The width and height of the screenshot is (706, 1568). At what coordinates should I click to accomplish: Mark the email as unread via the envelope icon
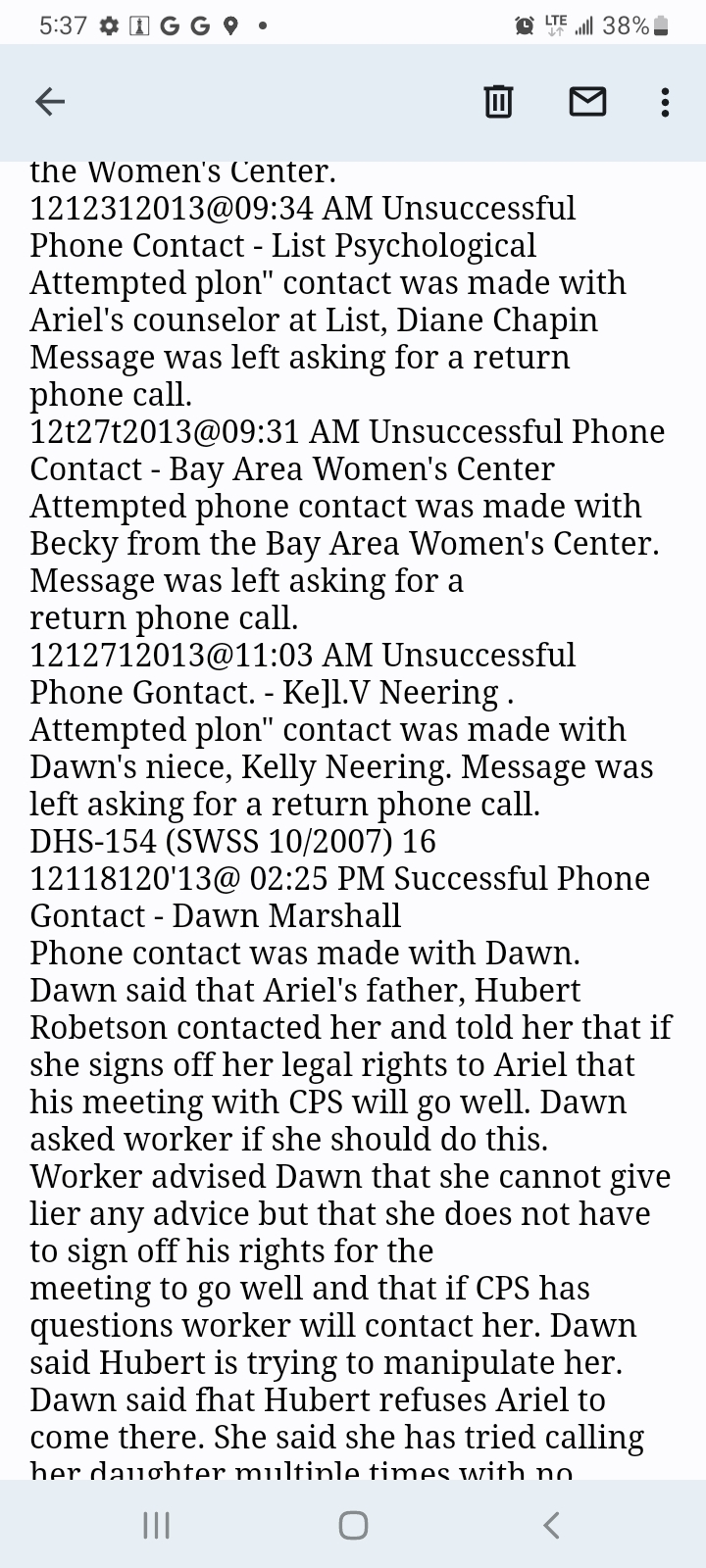click(x=587, y=101)
